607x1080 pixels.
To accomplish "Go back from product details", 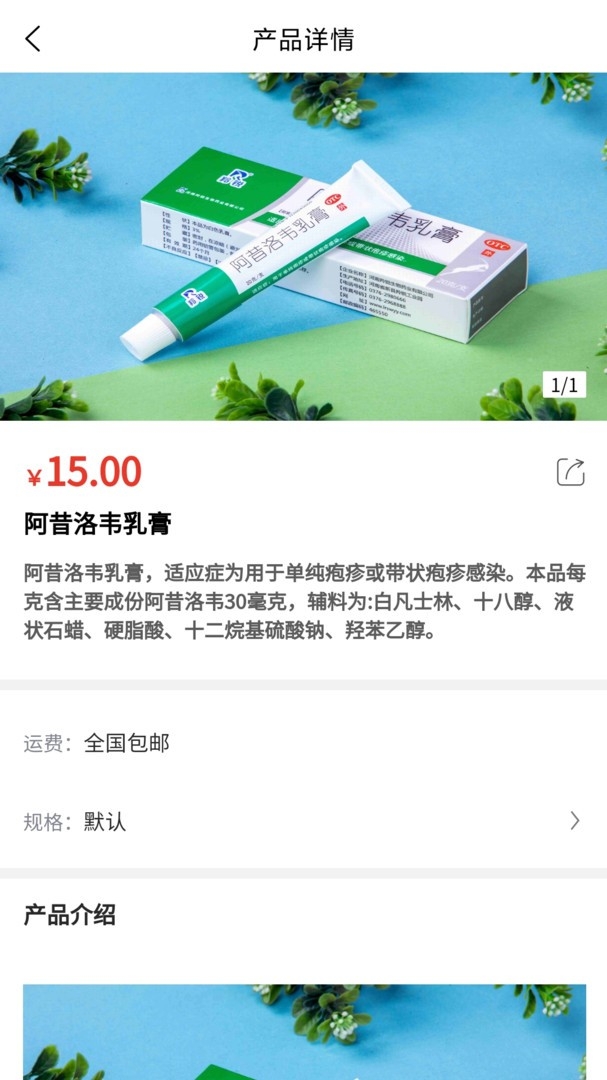I will [x=33, y=39].
